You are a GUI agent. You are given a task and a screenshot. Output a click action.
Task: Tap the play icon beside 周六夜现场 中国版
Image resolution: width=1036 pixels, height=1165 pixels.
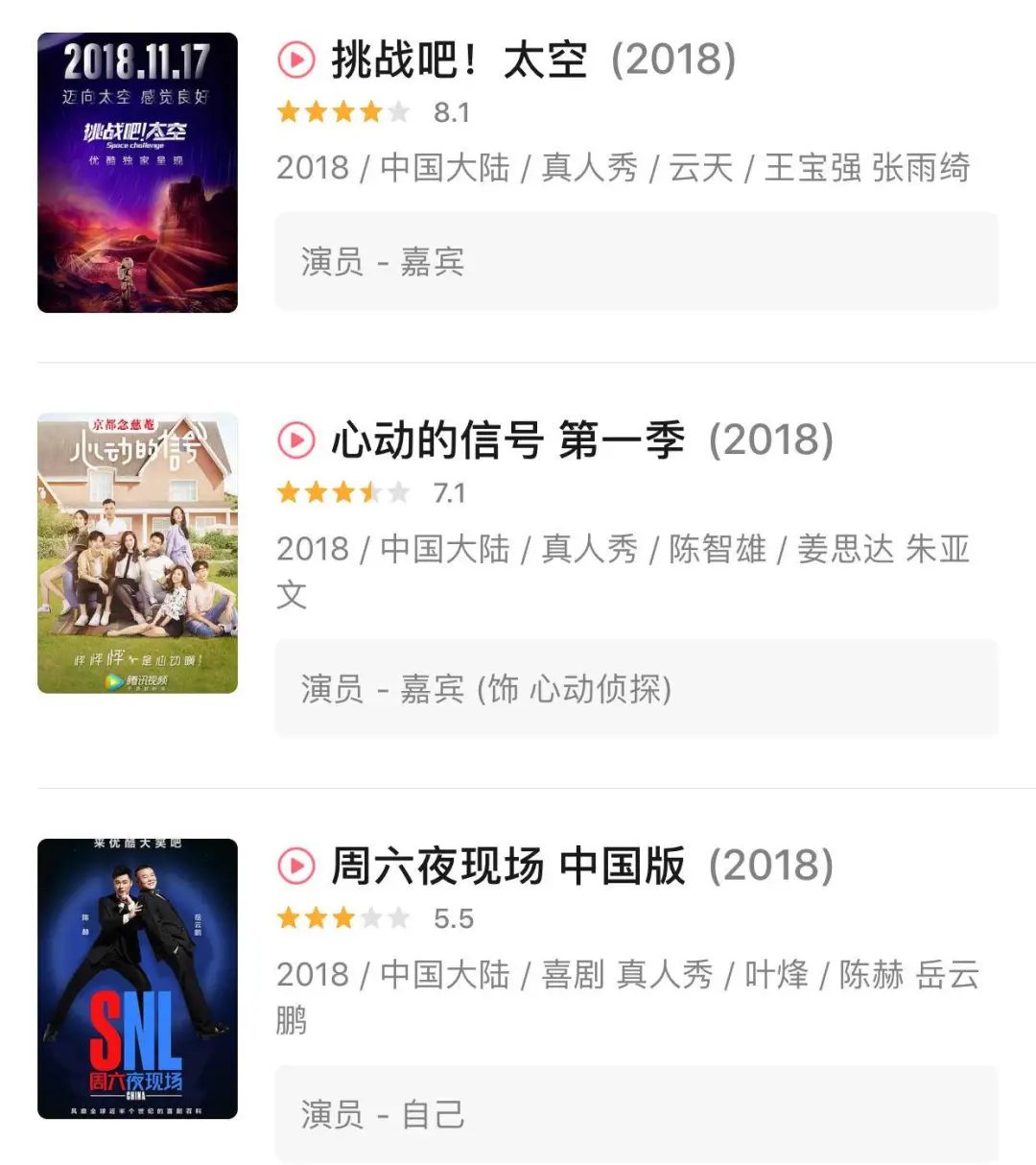tap(295, 866)
